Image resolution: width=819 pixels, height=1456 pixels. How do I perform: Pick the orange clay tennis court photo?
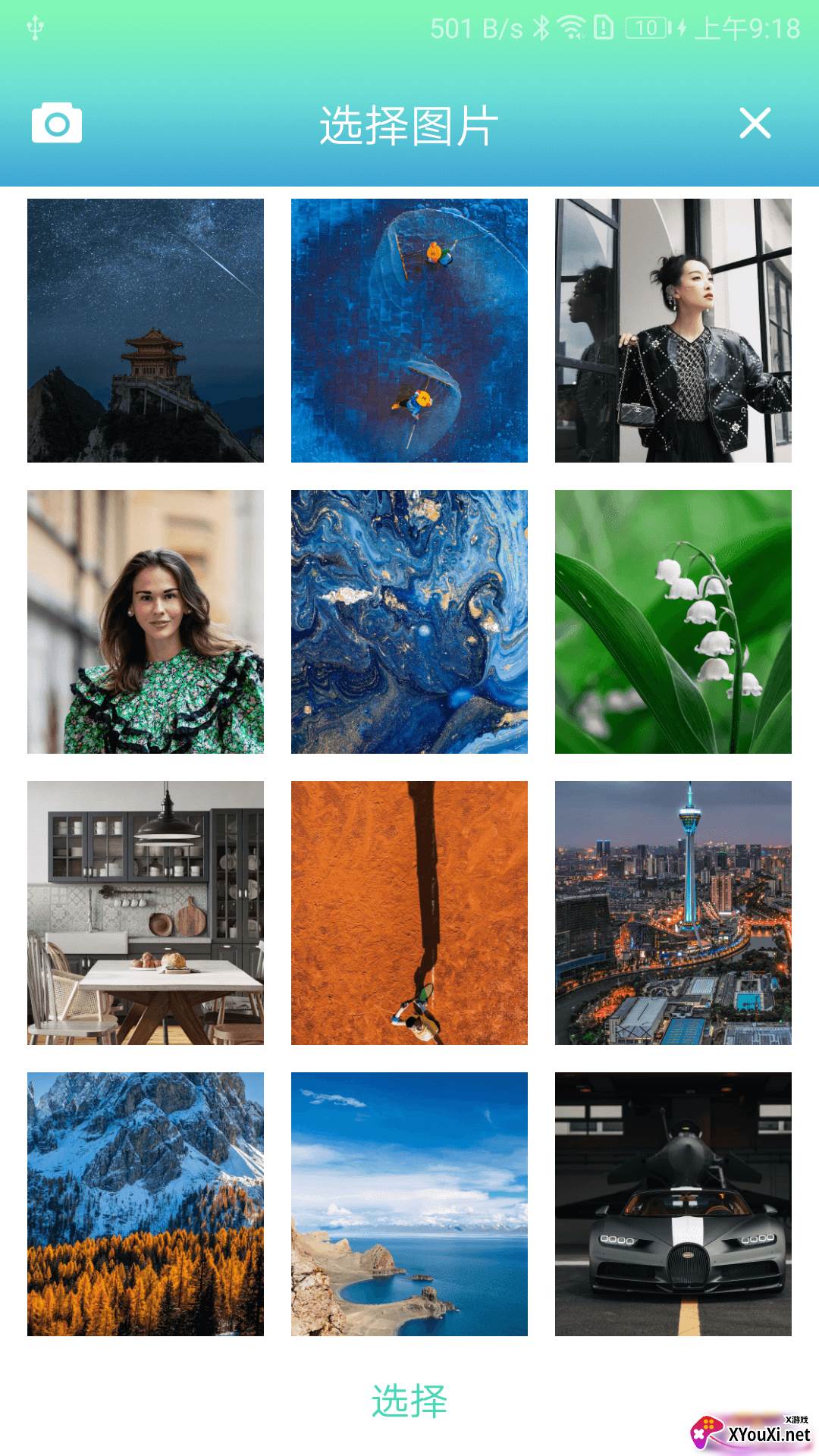[x=409, y=913]
